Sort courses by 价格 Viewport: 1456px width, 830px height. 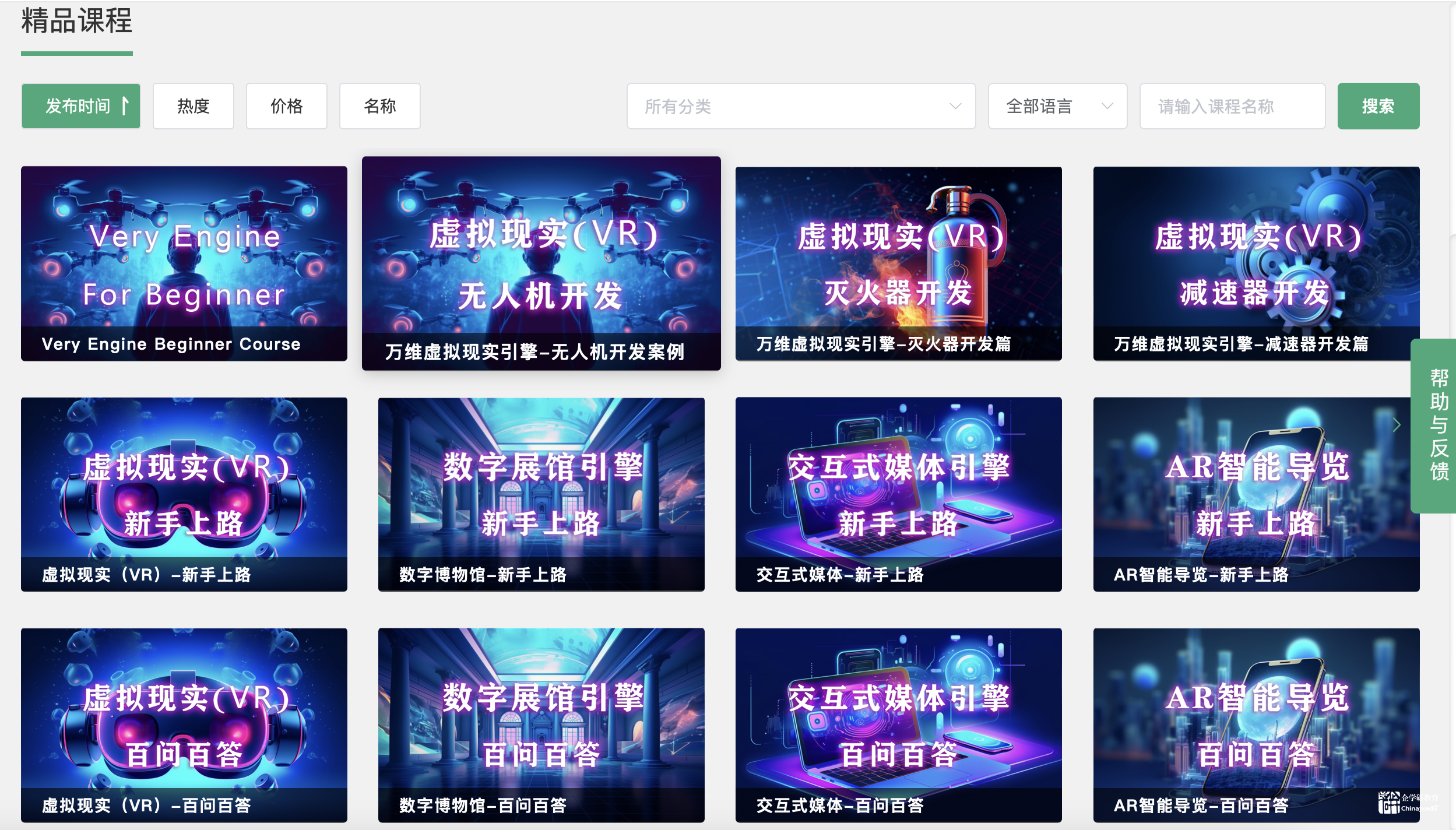286,106
